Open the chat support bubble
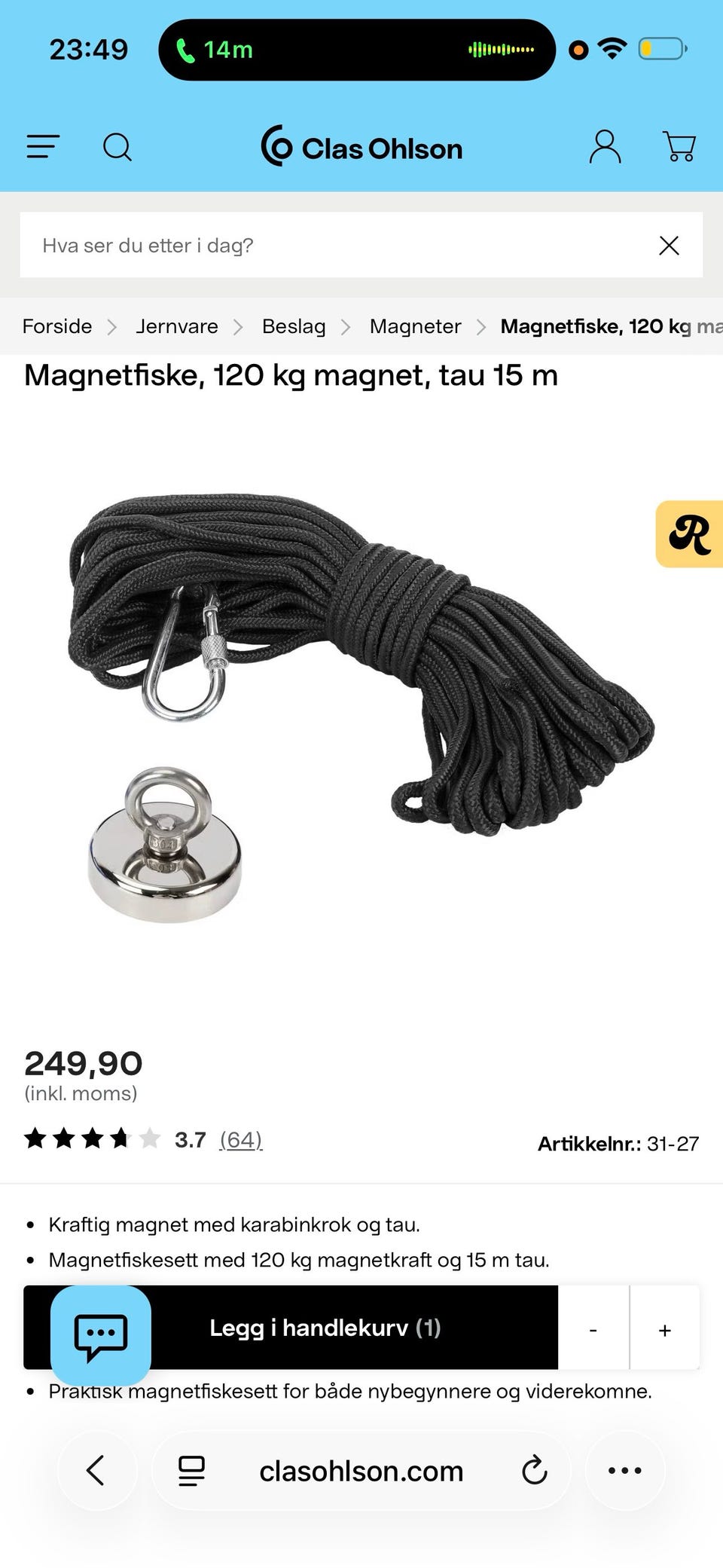Image resolution: width=723 pixels, height=1568 pixels. [x=101, y=1336]
